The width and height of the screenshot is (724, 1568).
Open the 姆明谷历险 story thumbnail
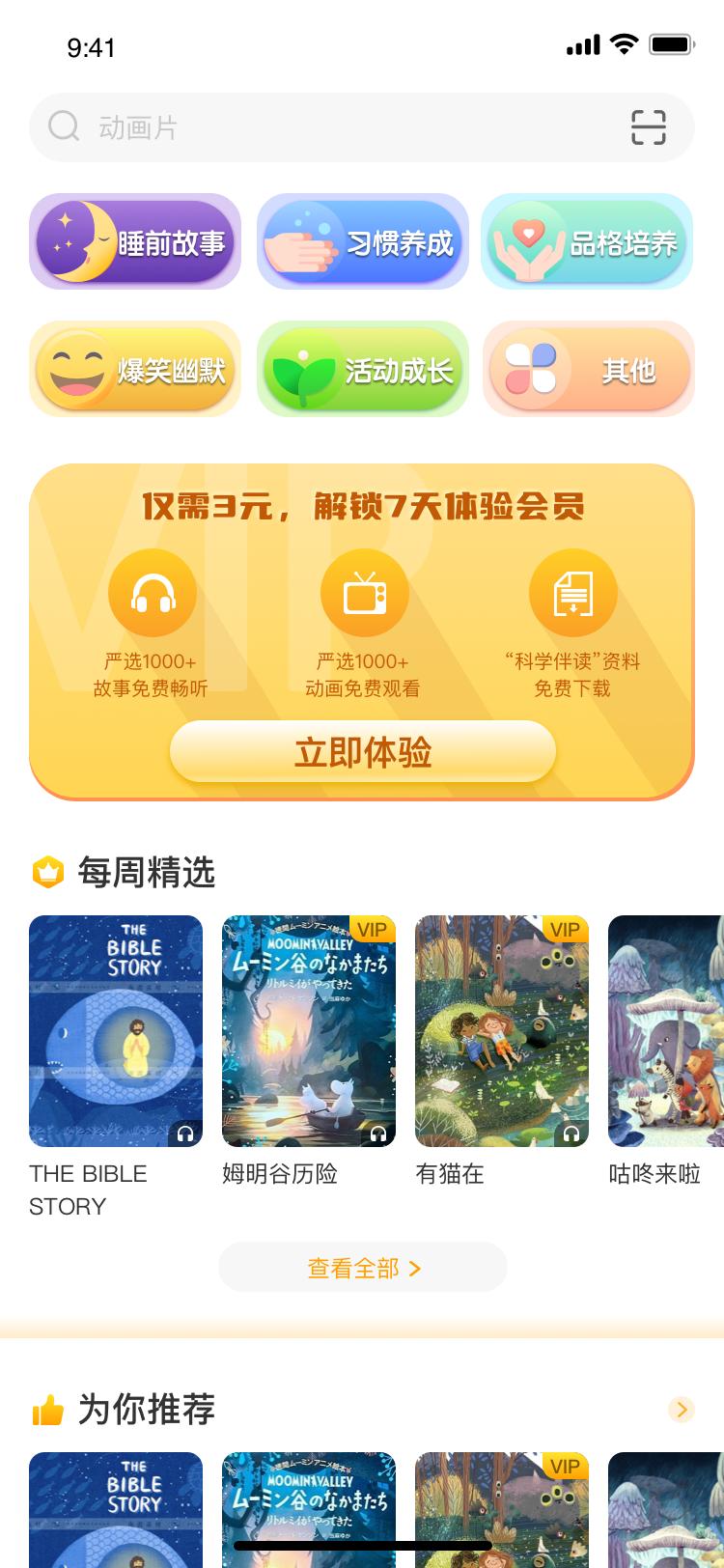point(308,1030)
